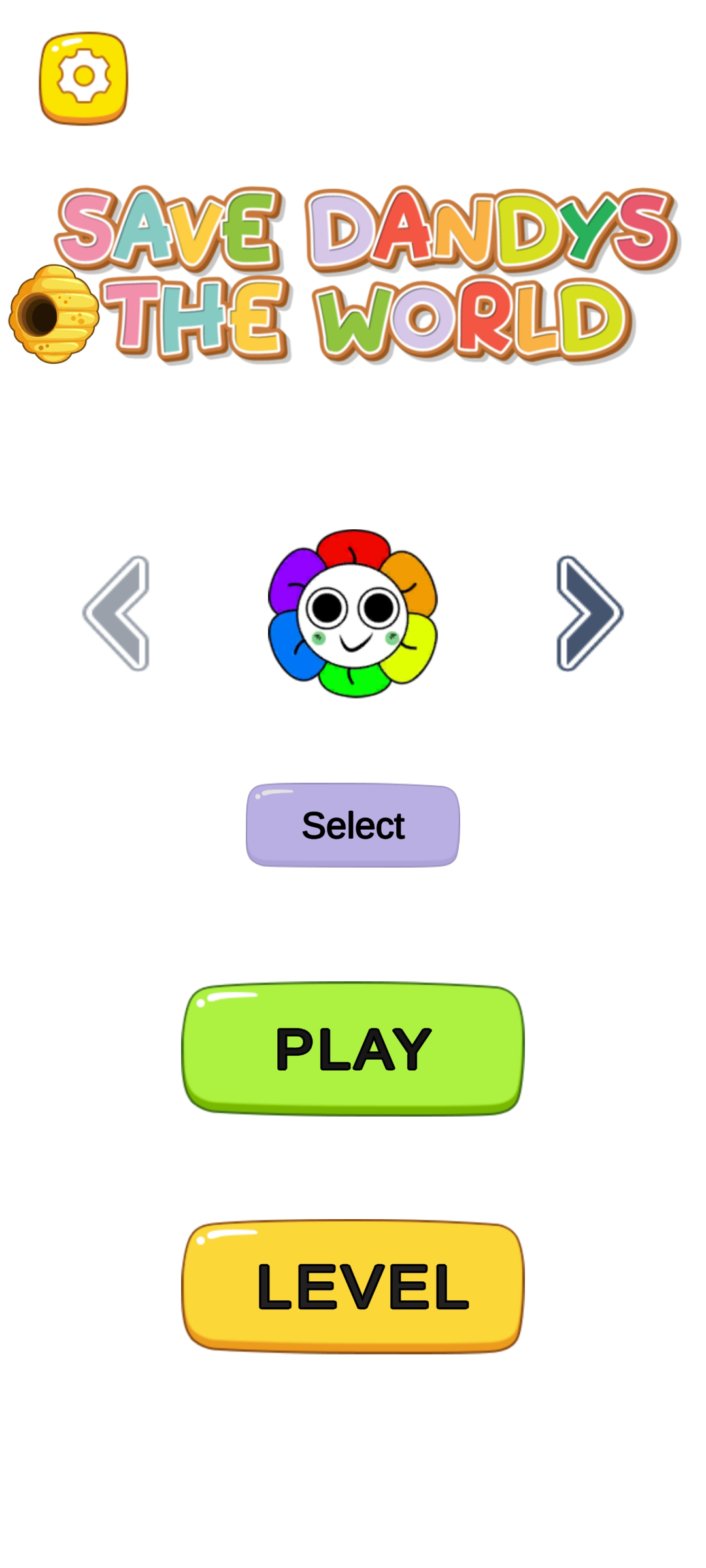The height and width of the screenshot is (1568, 706).
Task: Open the LEVEL menu
Action: pyautogui.click(x=353, y=1286)
